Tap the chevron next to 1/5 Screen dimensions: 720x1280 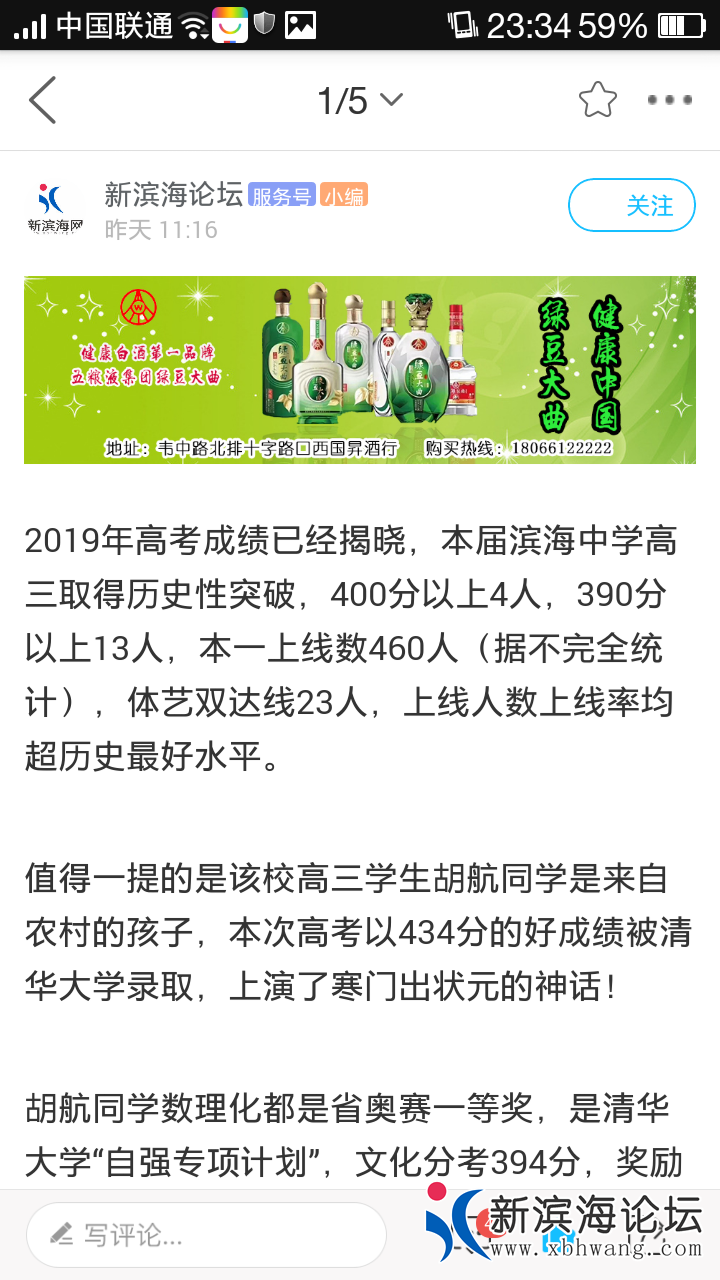(393, 101)
